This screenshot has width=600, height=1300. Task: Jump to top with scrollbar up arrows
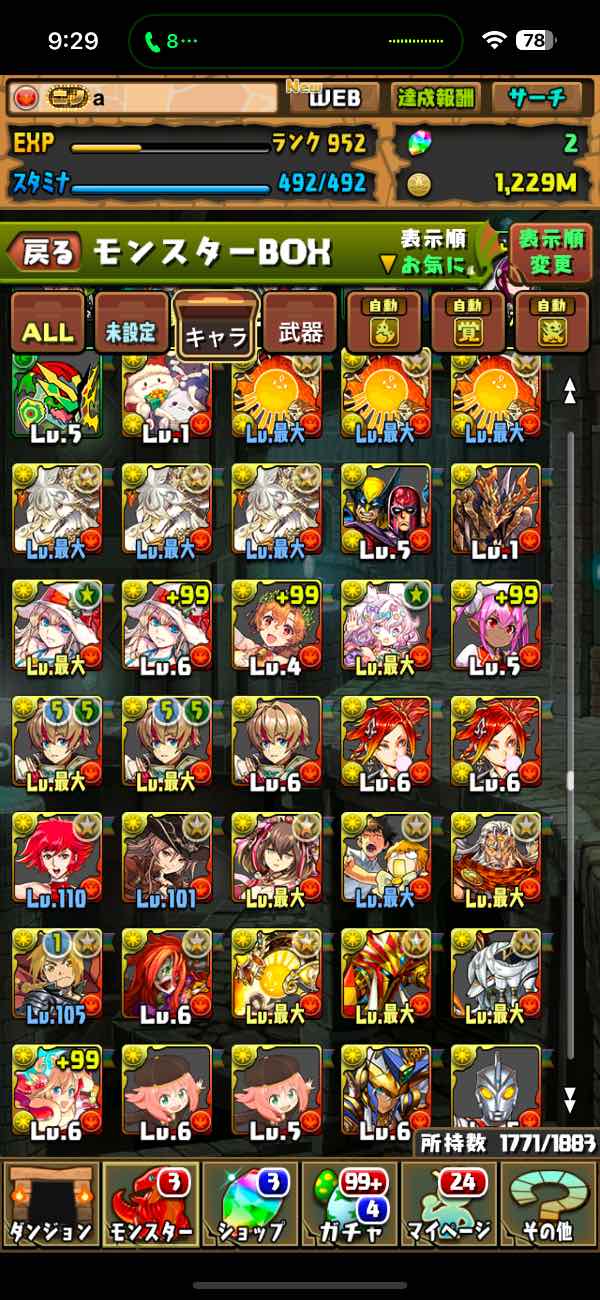pos(570,391)
